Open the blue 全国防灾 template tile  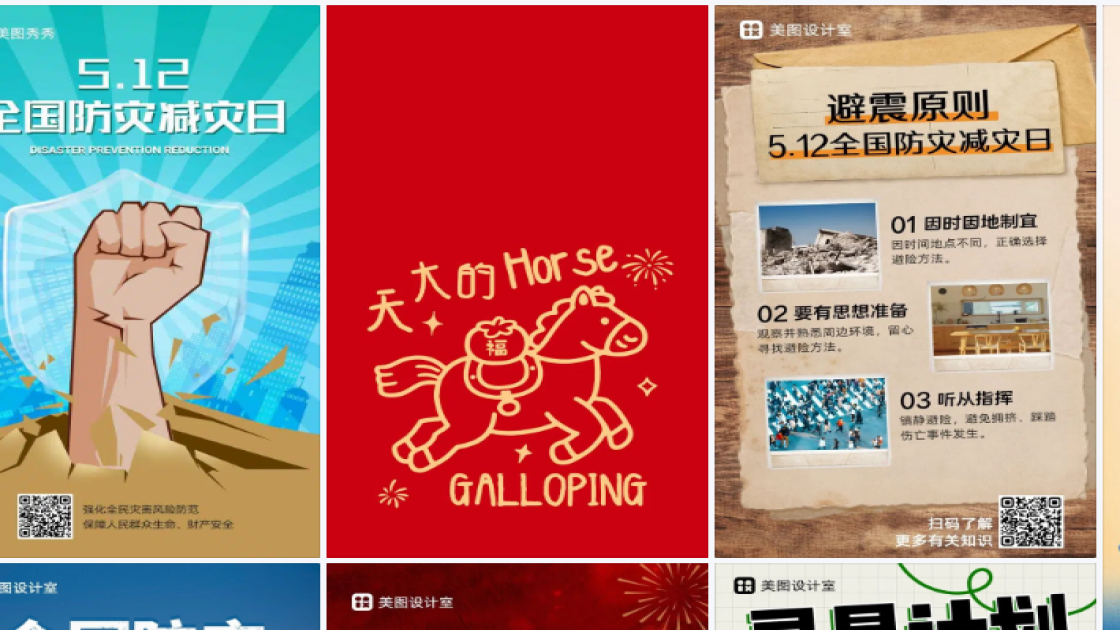(x=160, y=598)
